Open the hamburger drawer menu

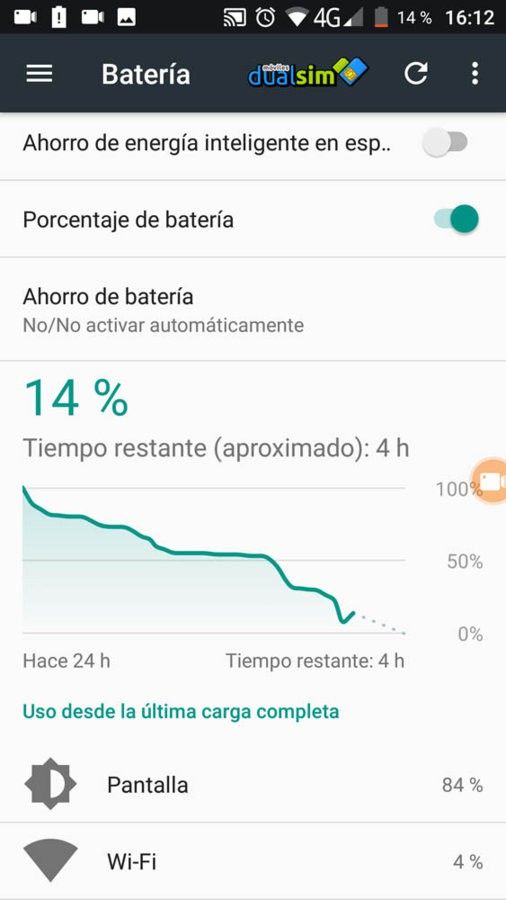click(39, 73)
